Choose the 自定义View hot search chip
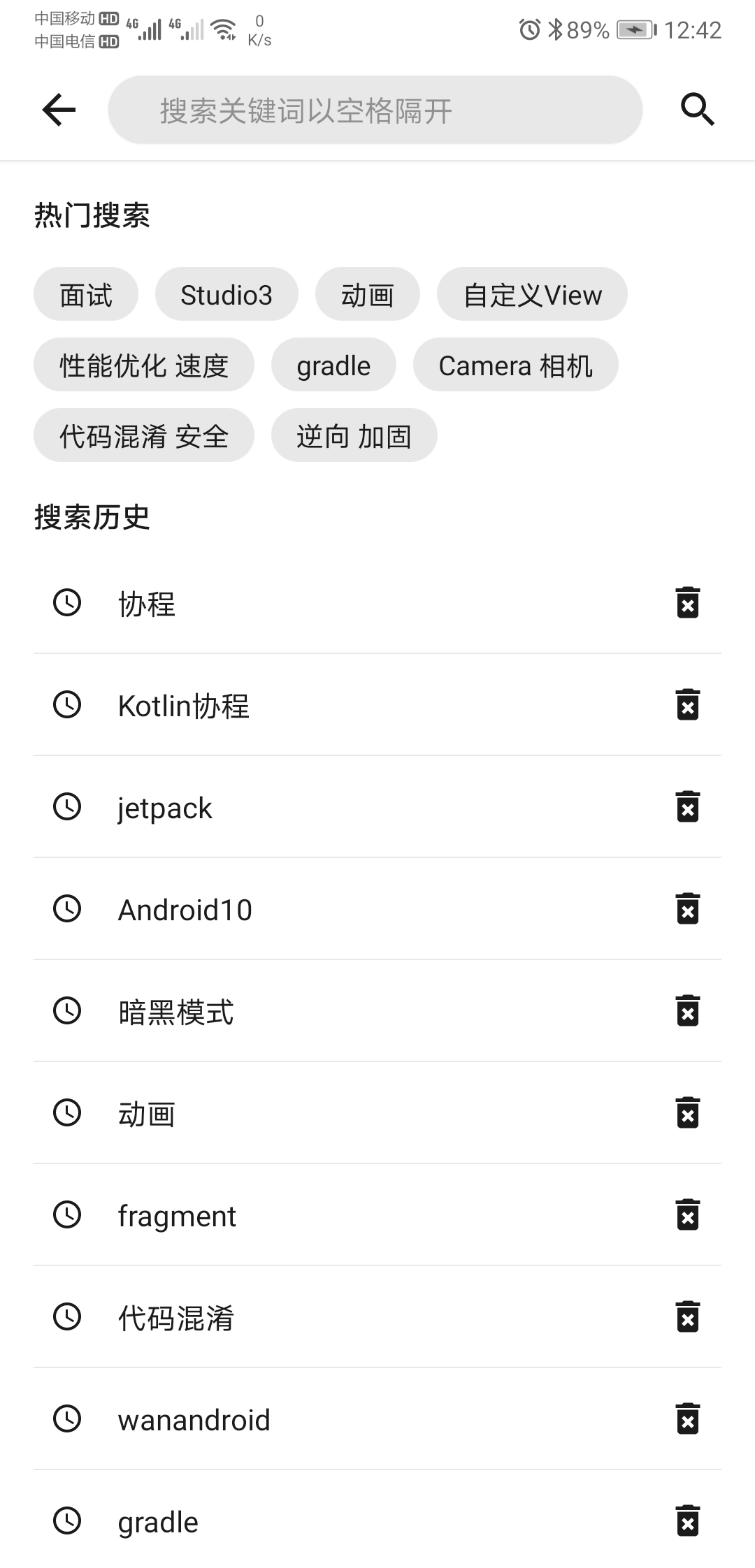 (532, 294)
